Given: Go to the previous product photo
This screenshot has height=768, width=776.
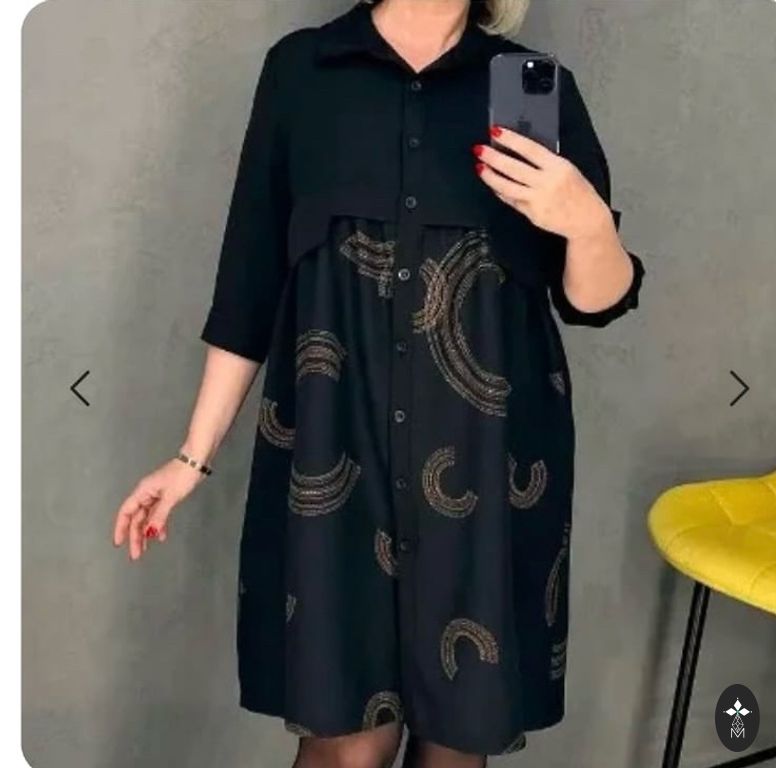Looking at the screenshot, I should 80,388.
